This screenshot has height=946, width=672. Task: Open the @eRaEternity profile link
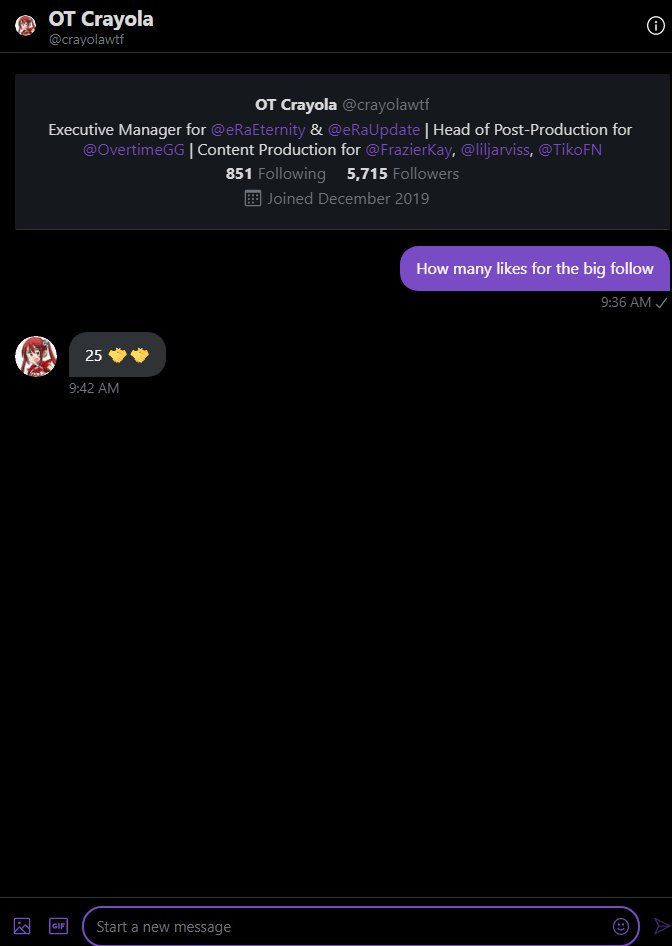257,130
